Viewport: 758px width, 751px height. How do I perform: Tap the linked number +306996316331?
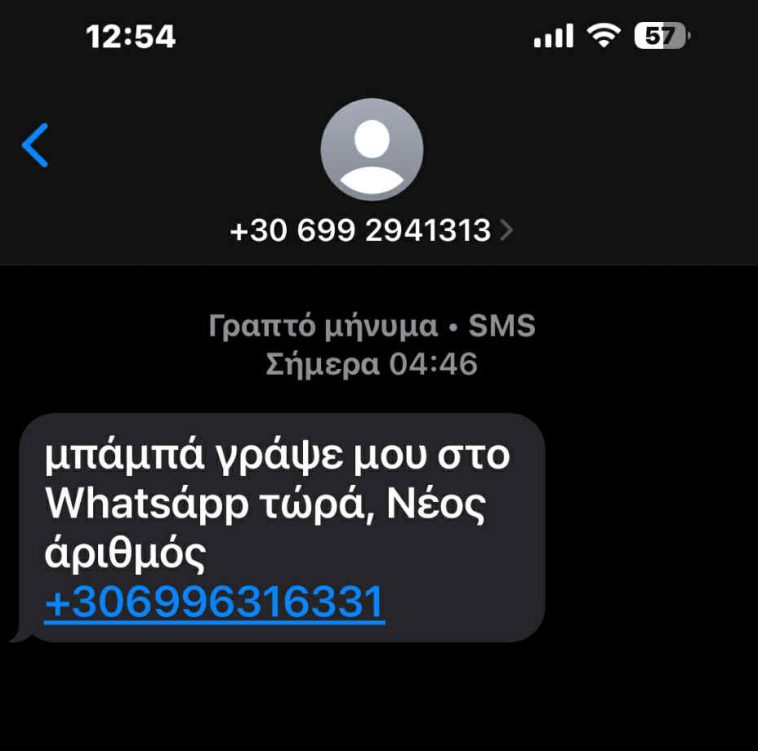click(x=214, y=603)
